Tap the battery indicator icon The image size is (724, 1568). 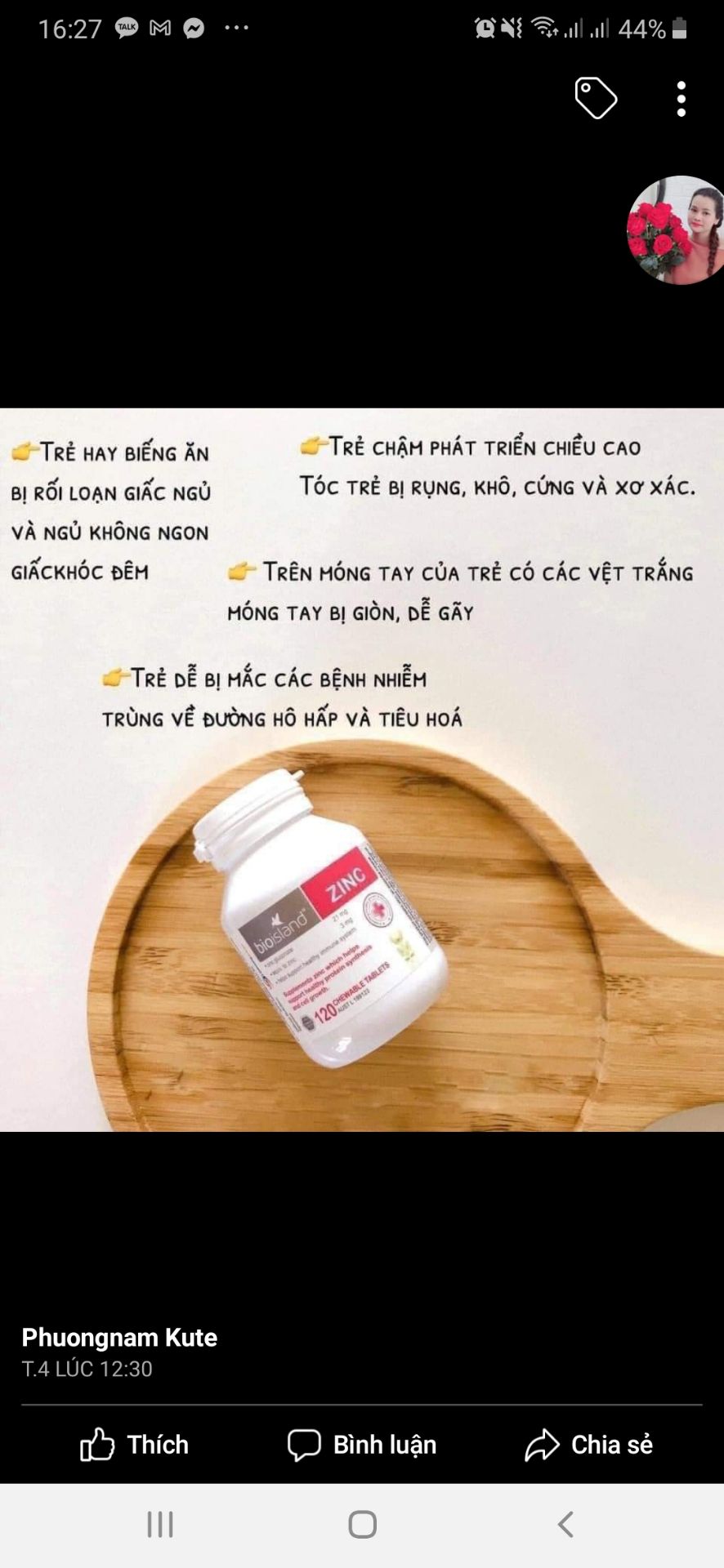coord(678,27)
